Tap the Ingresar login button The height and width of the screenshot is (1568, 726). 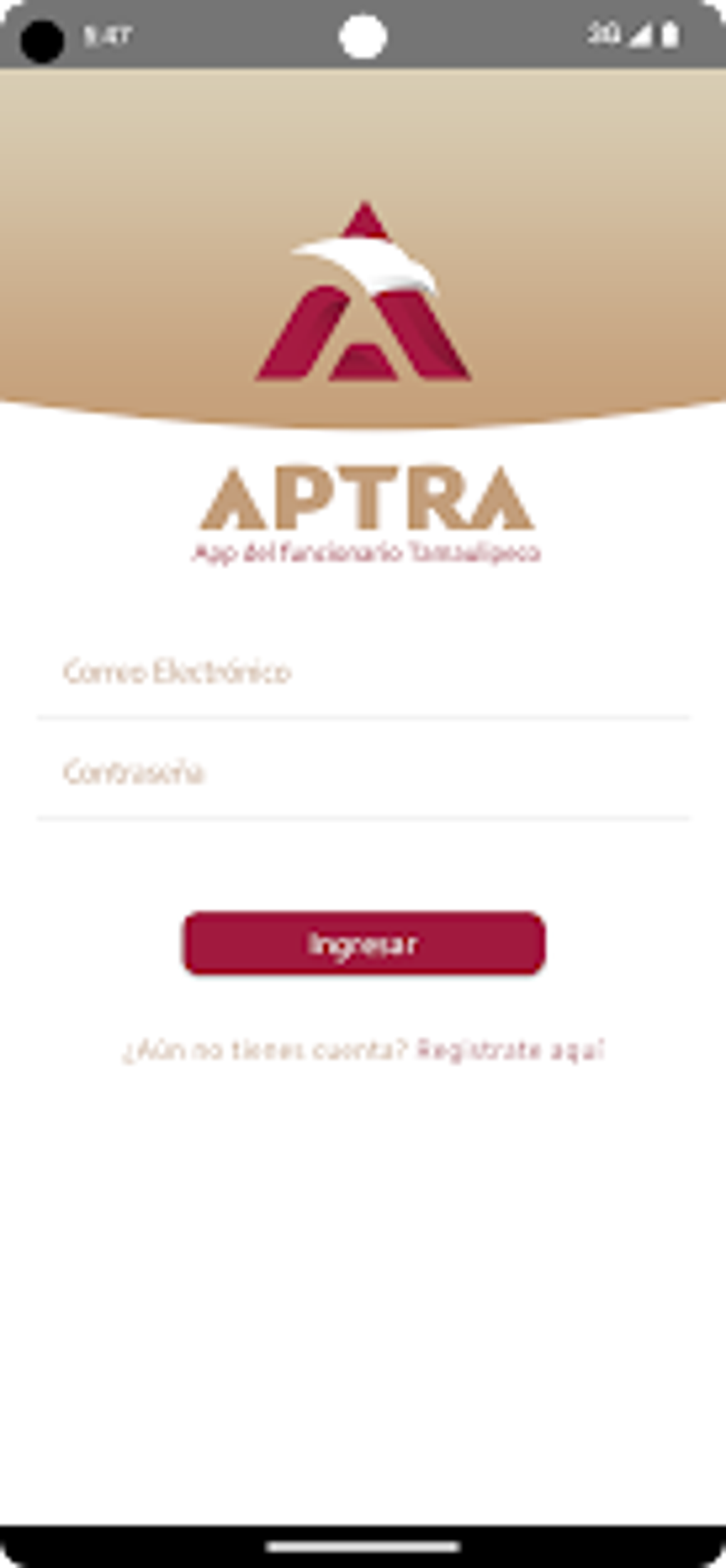(364, 944)
